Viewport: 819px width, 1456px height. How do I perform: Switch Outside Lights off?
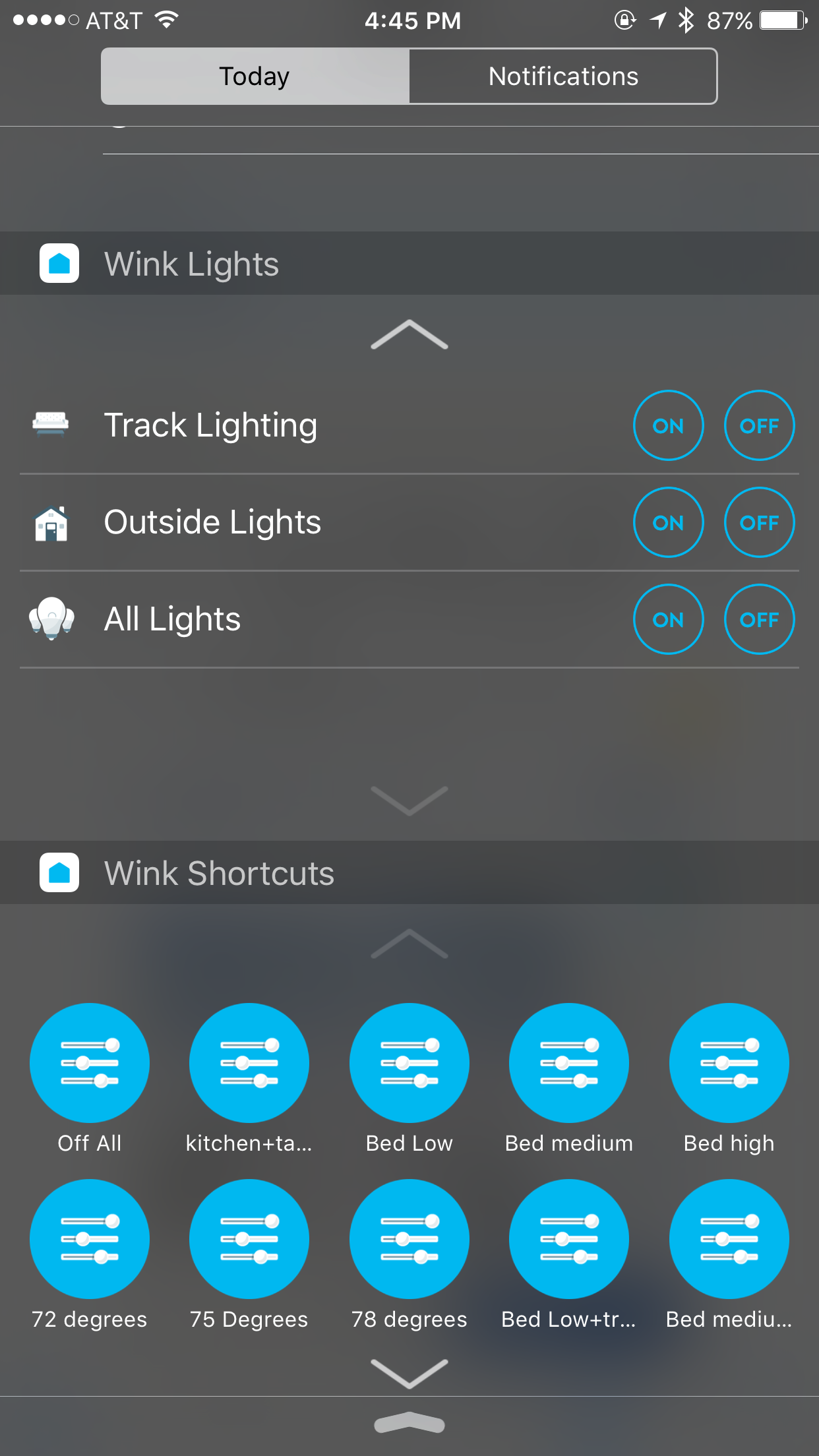coord(759,522)
